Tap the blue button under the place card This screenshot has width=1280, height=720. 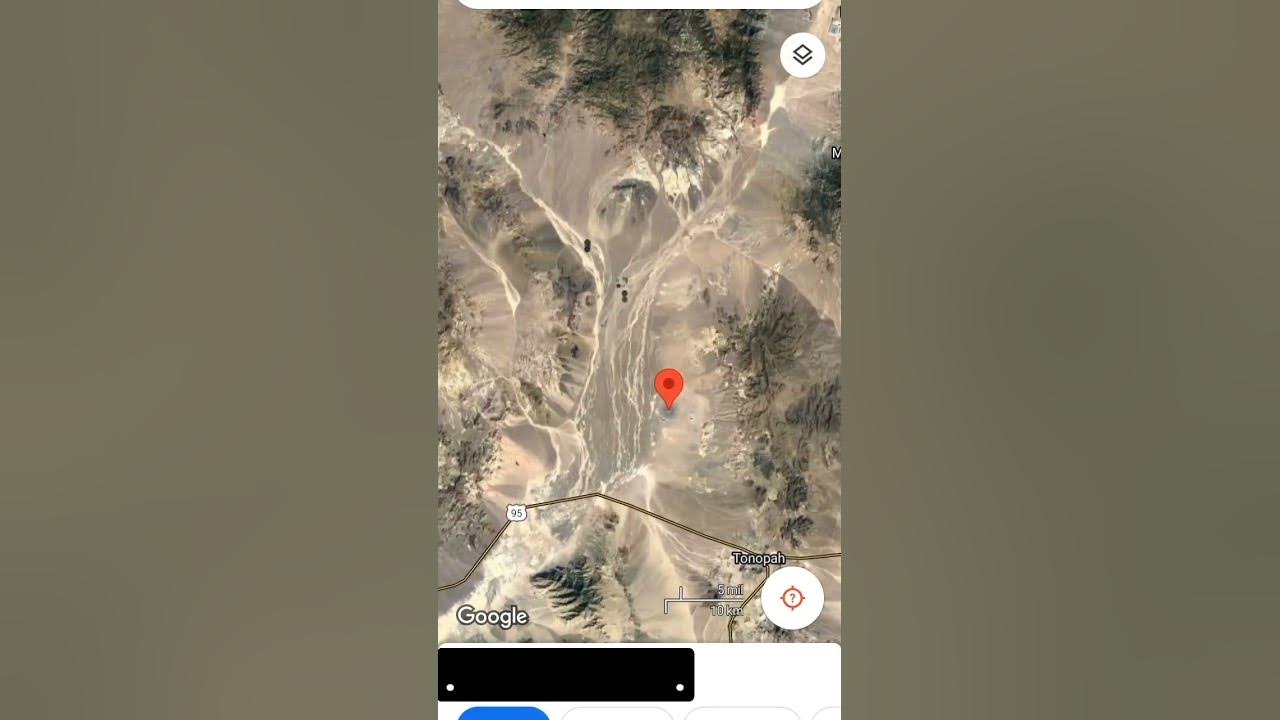pyautogui.click(x=503, y=713)
